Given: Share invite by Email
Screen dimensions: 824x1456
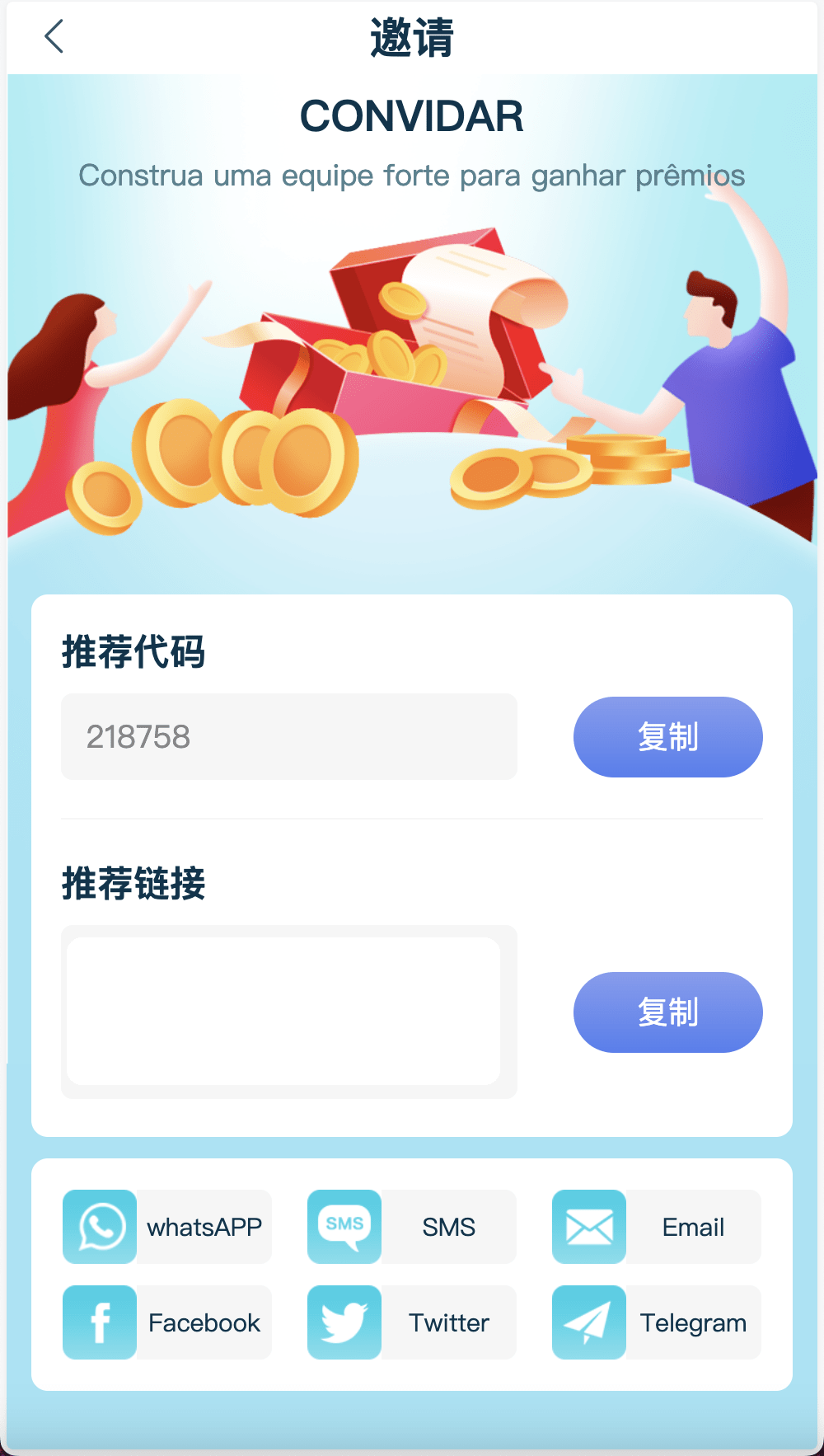Looking at the screenshot, I should coord(657,1227).
